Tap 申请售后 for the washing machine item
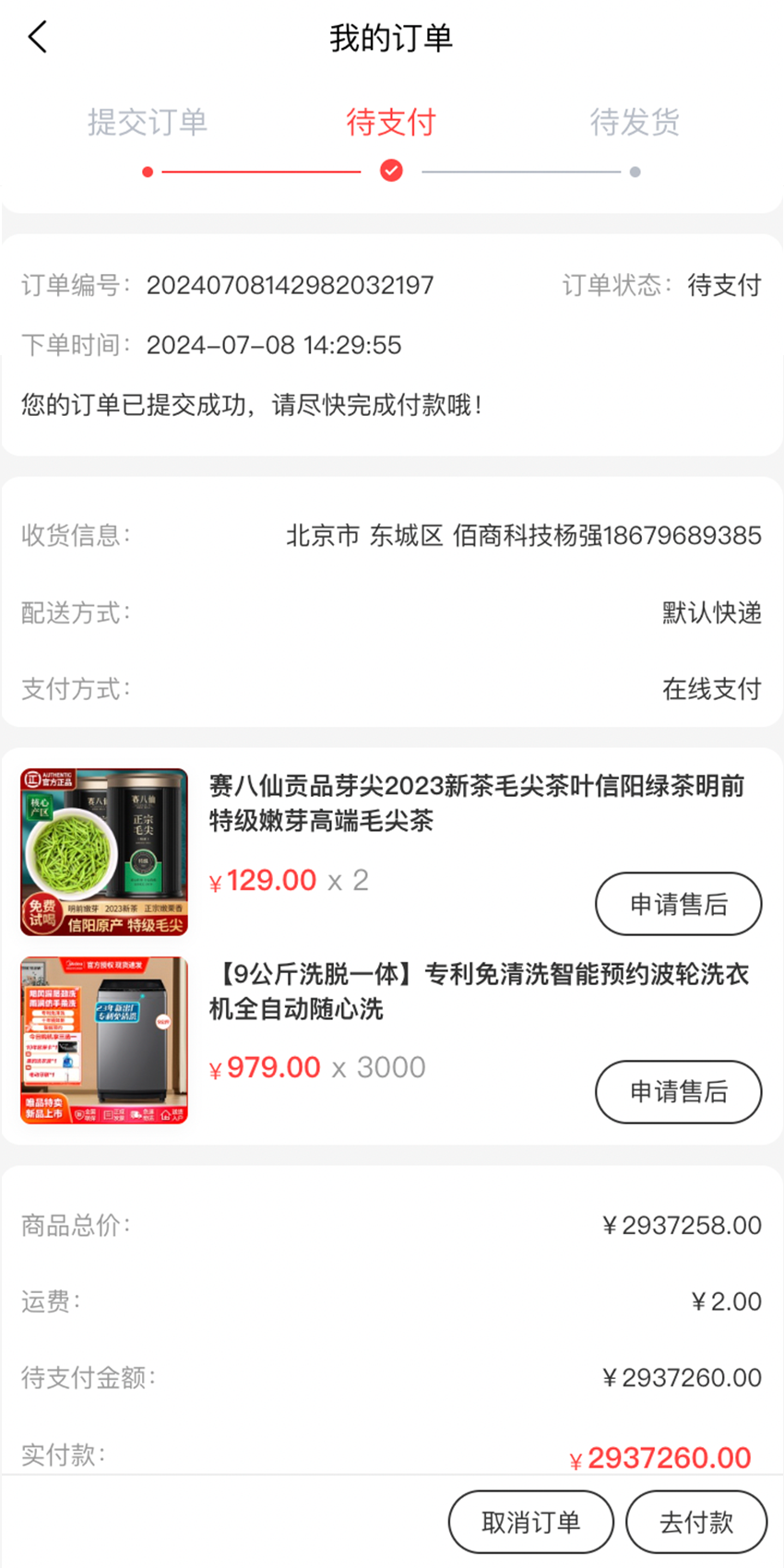The image size is (784, 1568). [x=679, y=1092]
